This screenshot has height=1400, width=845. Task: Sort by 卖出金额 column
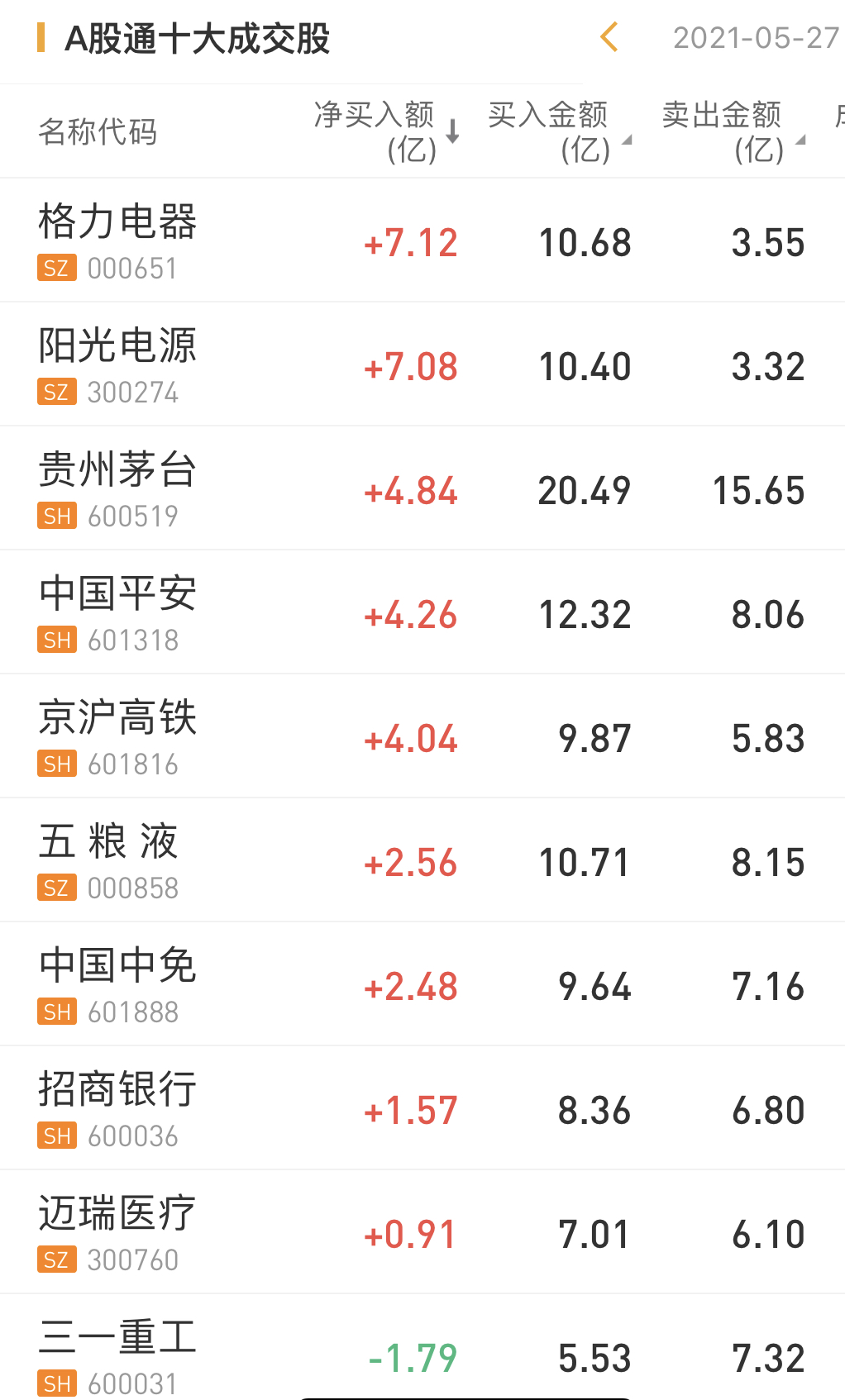point(732,131)
